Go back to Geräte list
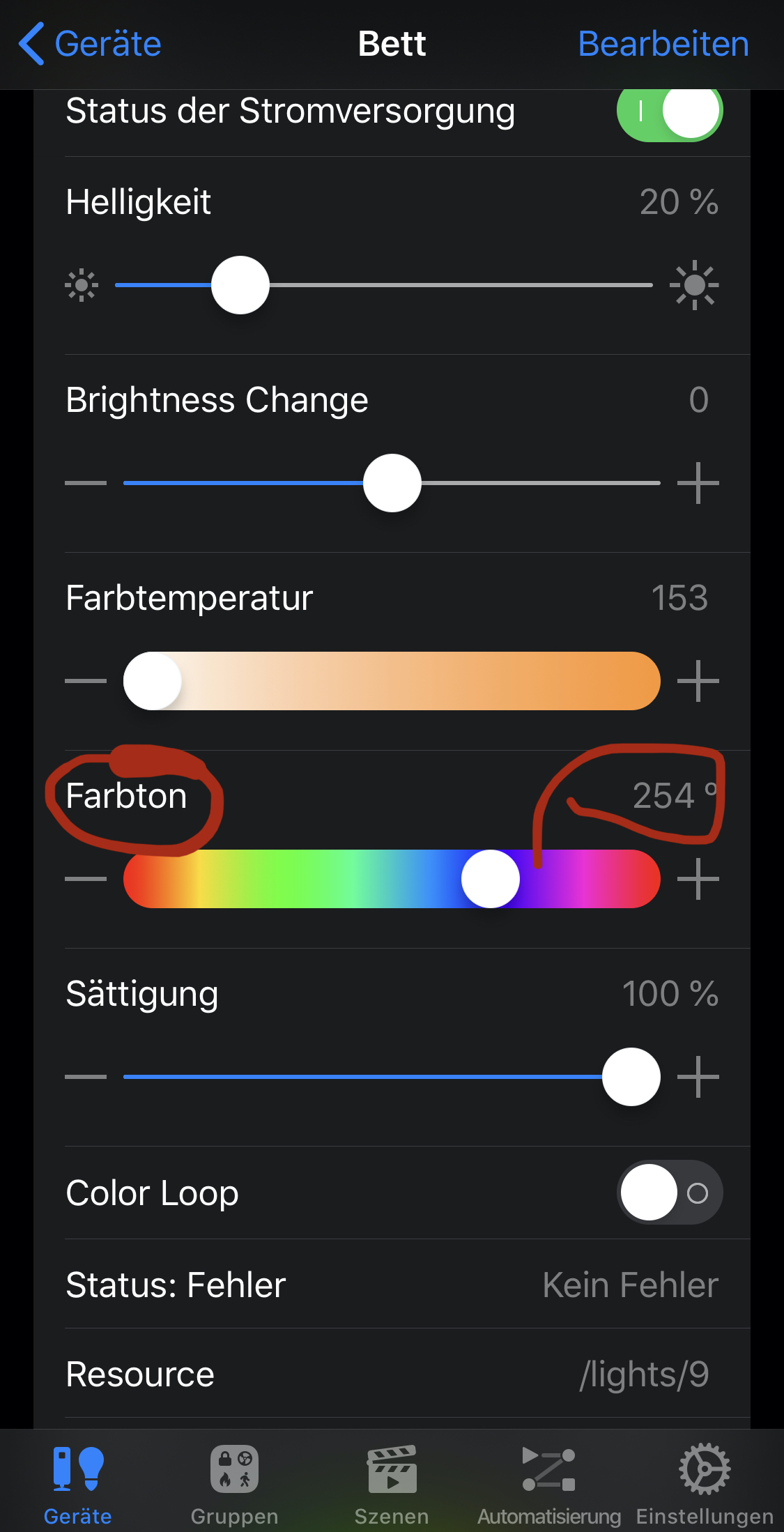Image resolution: width=784 pixels, height=1532 pixels. [x=91, y=44]
